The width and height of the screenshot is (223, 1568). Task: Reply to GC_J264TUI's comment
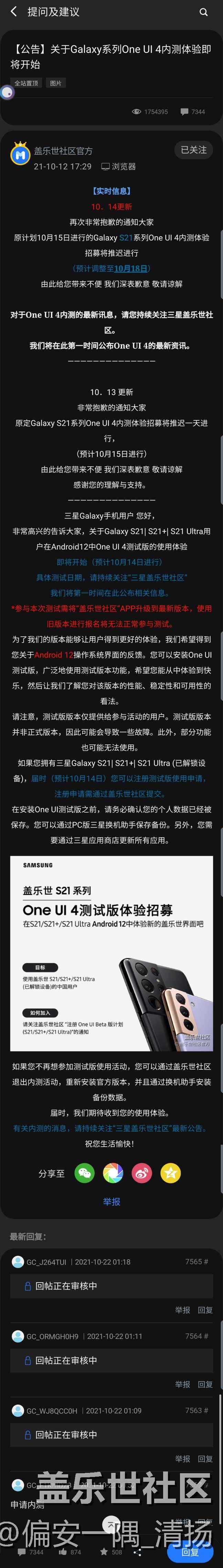tap(205, 1310)
